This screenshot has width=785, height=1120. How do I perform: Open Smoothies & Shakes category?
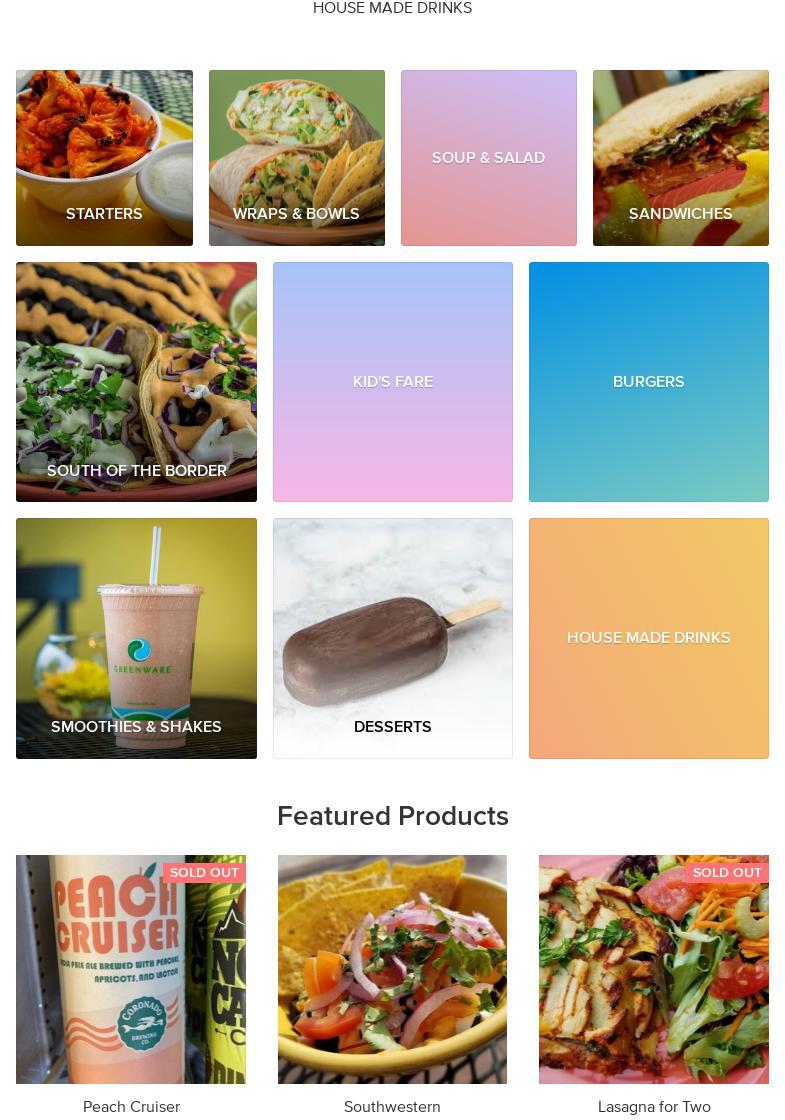(136, 638)
